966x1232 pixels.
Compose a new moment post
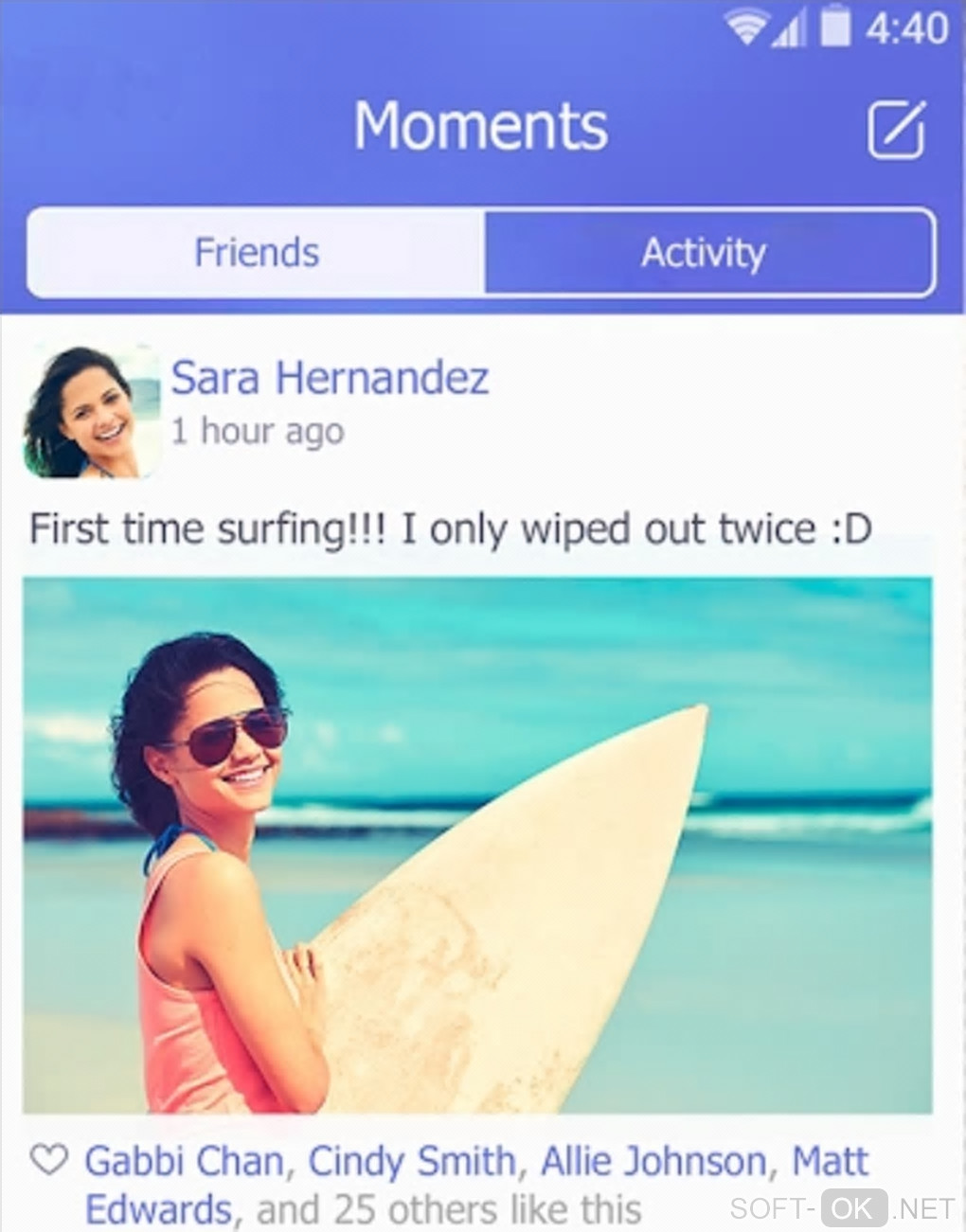(x=896, y=129)
